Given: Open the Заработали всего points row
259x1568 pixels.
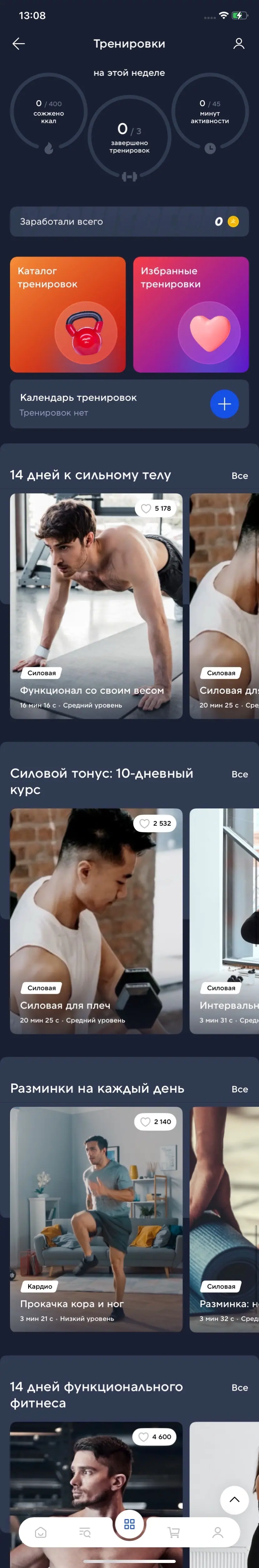Looking at the screenshot, I should pos(129,222).
